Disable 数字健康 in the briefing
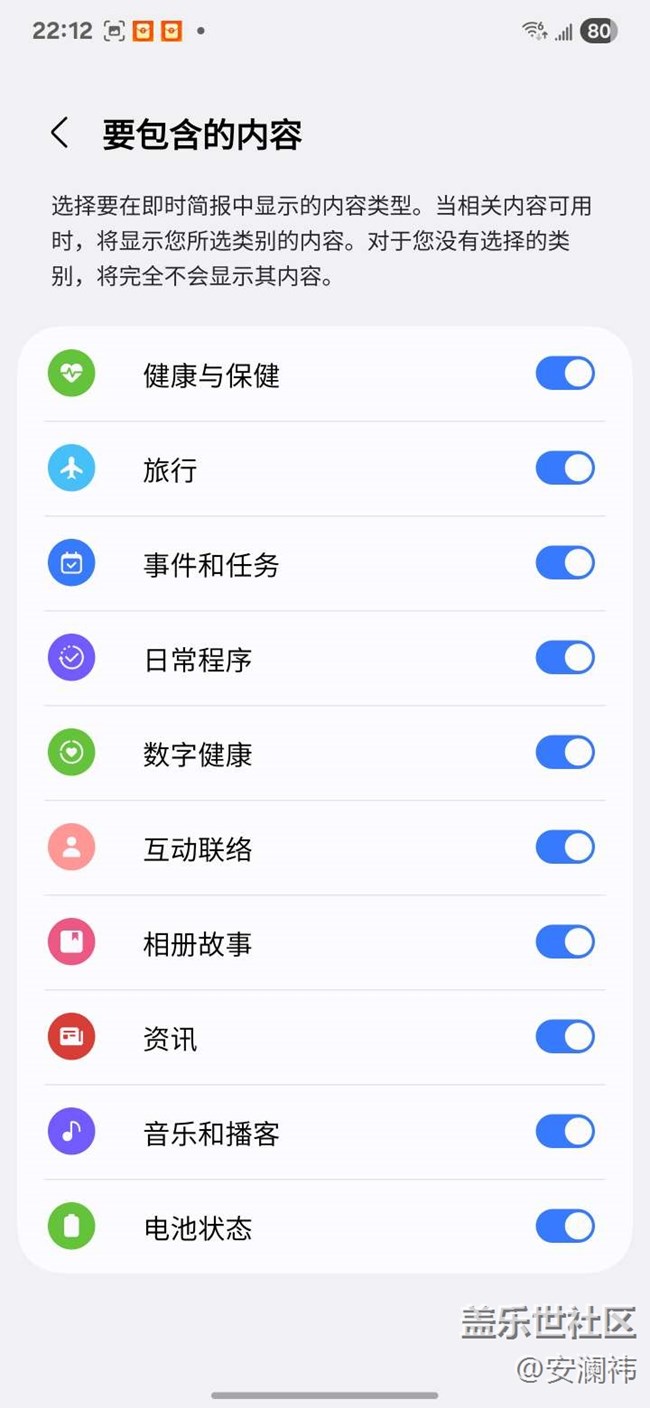The width and height of the screenshot is (650, 1408). click(x=565, y=753)
